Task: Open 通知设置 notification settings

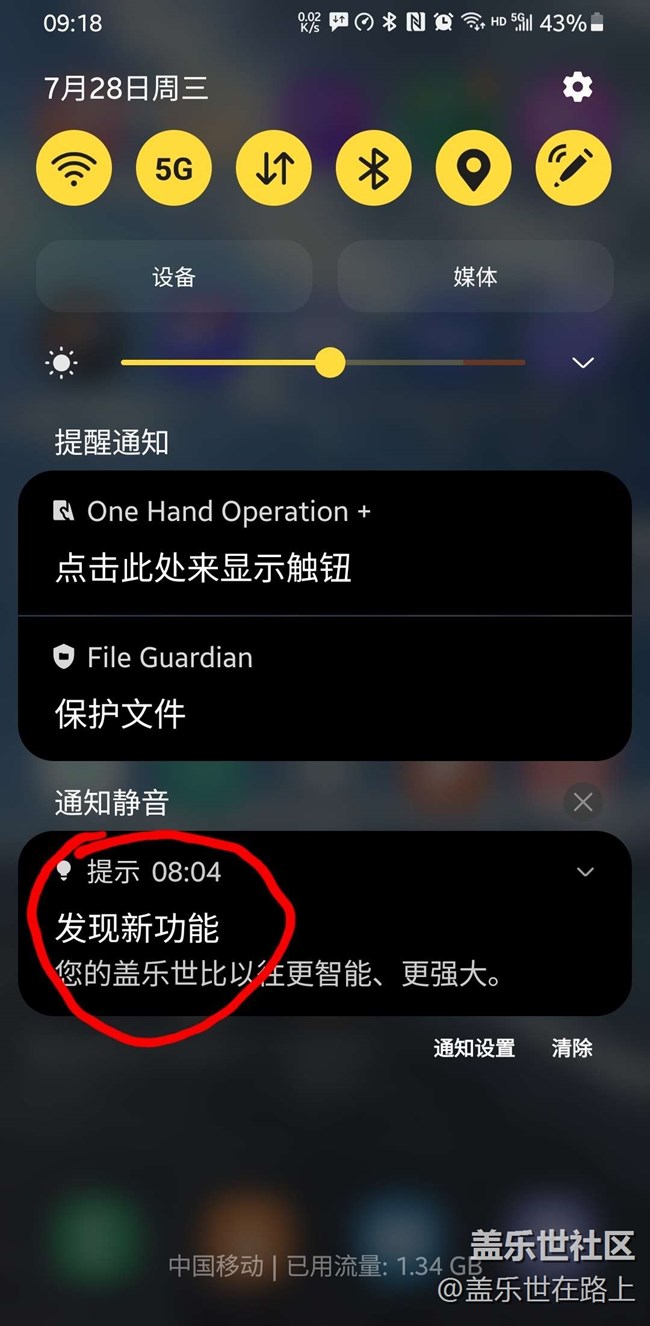Action: point(474,1048)
